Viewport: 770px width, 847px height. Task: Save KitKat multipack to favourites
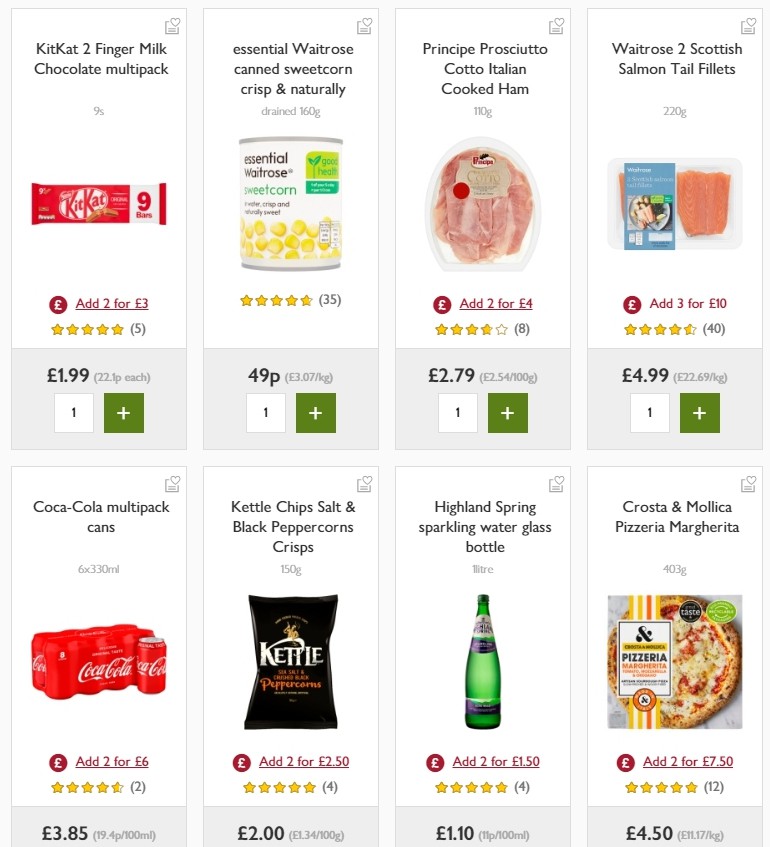click(172, 24)
